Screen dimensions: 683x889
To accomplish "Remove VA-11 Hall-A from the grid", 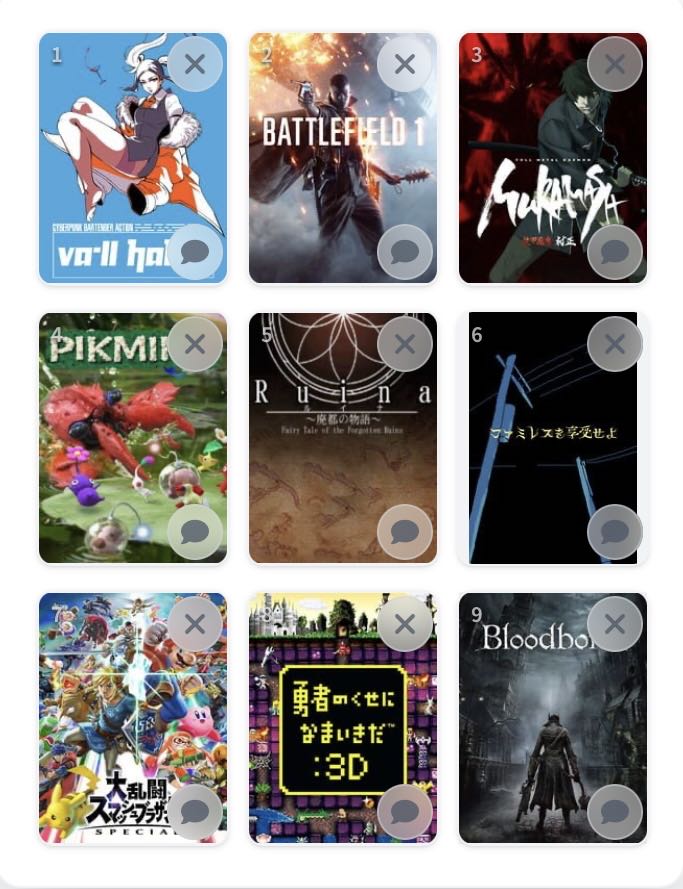I will point(195,64).
